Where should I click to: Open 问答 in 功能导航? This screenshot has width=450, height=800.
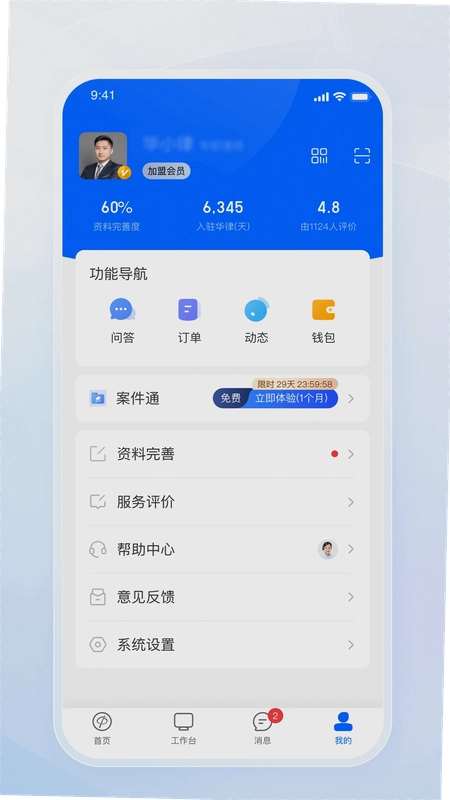coord(122,321)
